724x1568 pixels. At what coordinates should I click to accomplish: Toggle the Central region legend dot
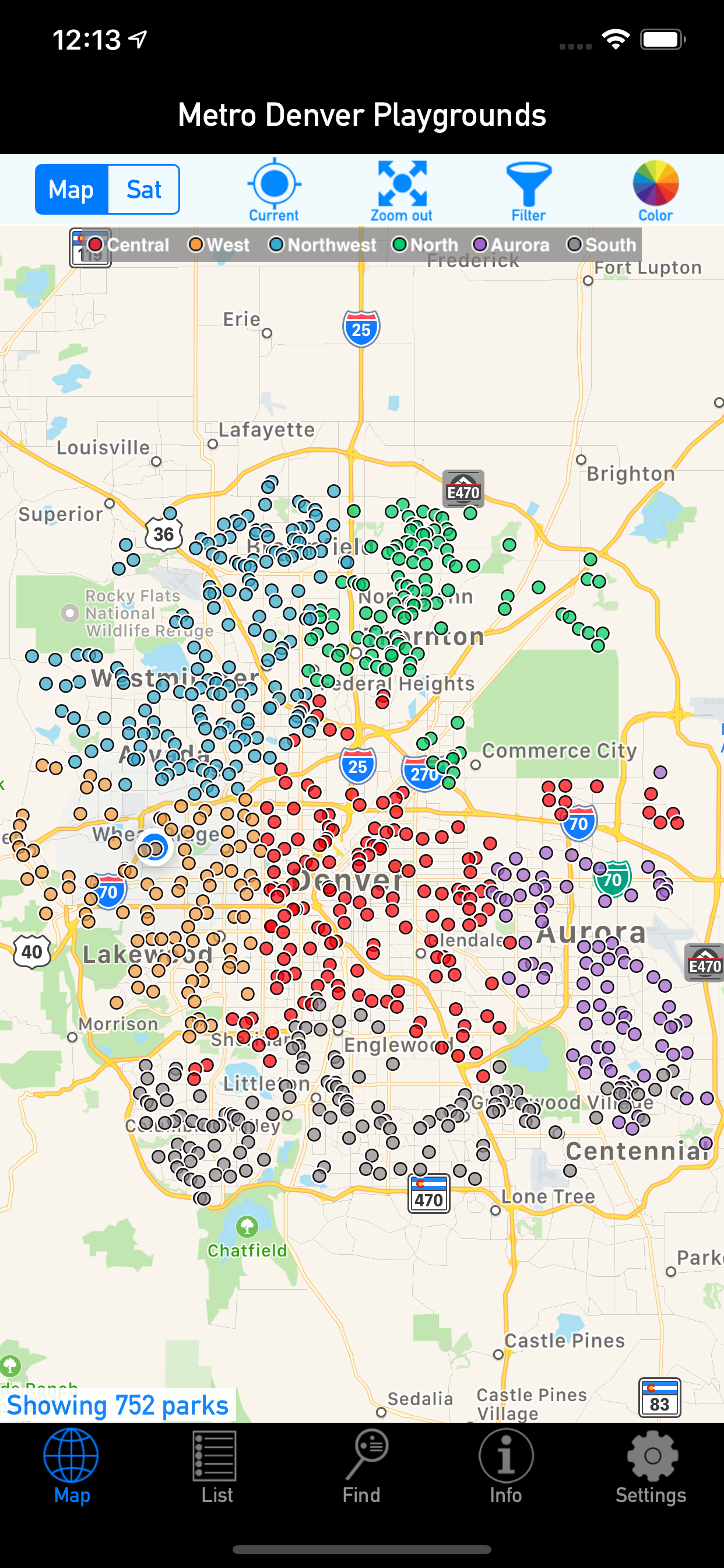tap(96, 244)
